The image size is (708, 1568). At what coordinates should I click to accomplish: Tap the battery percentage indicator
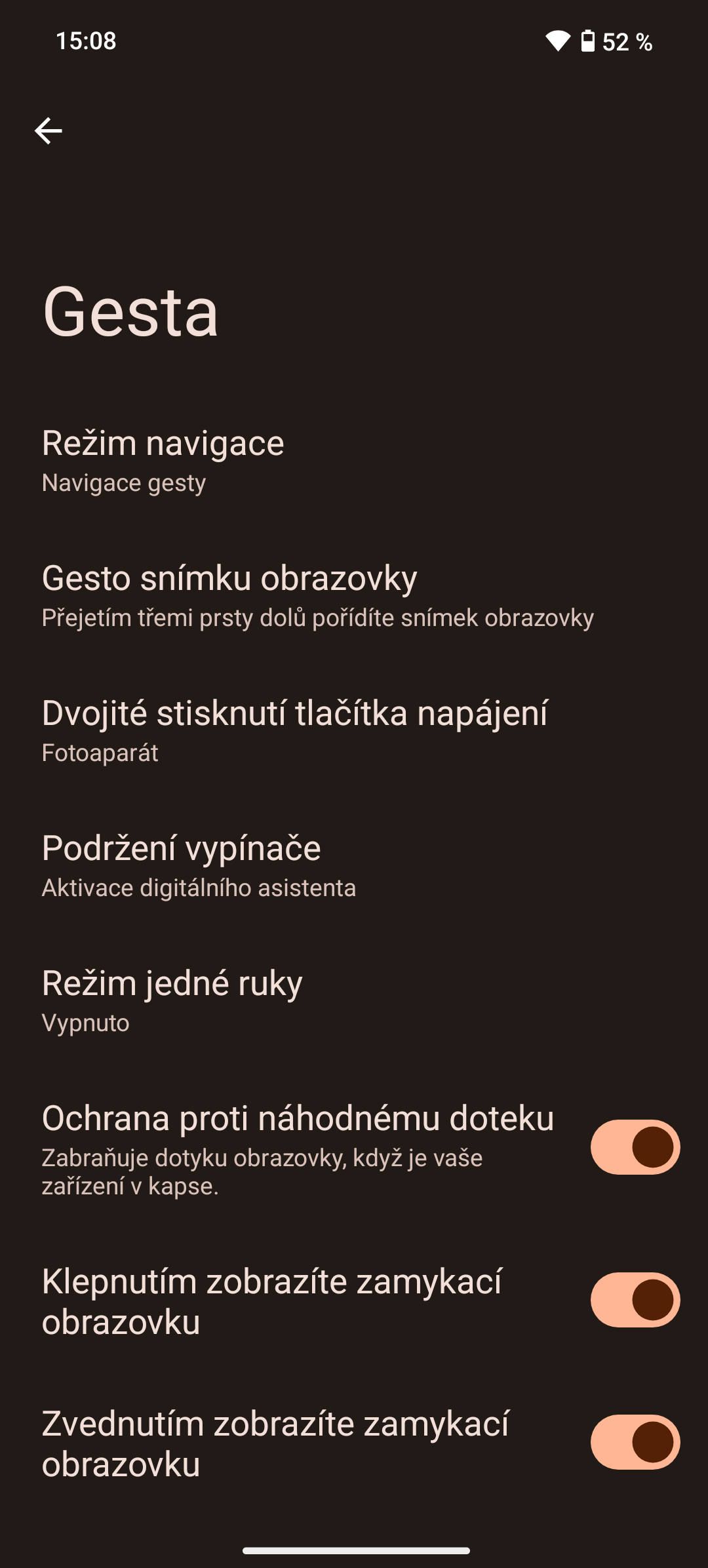(x=627, y=41)
